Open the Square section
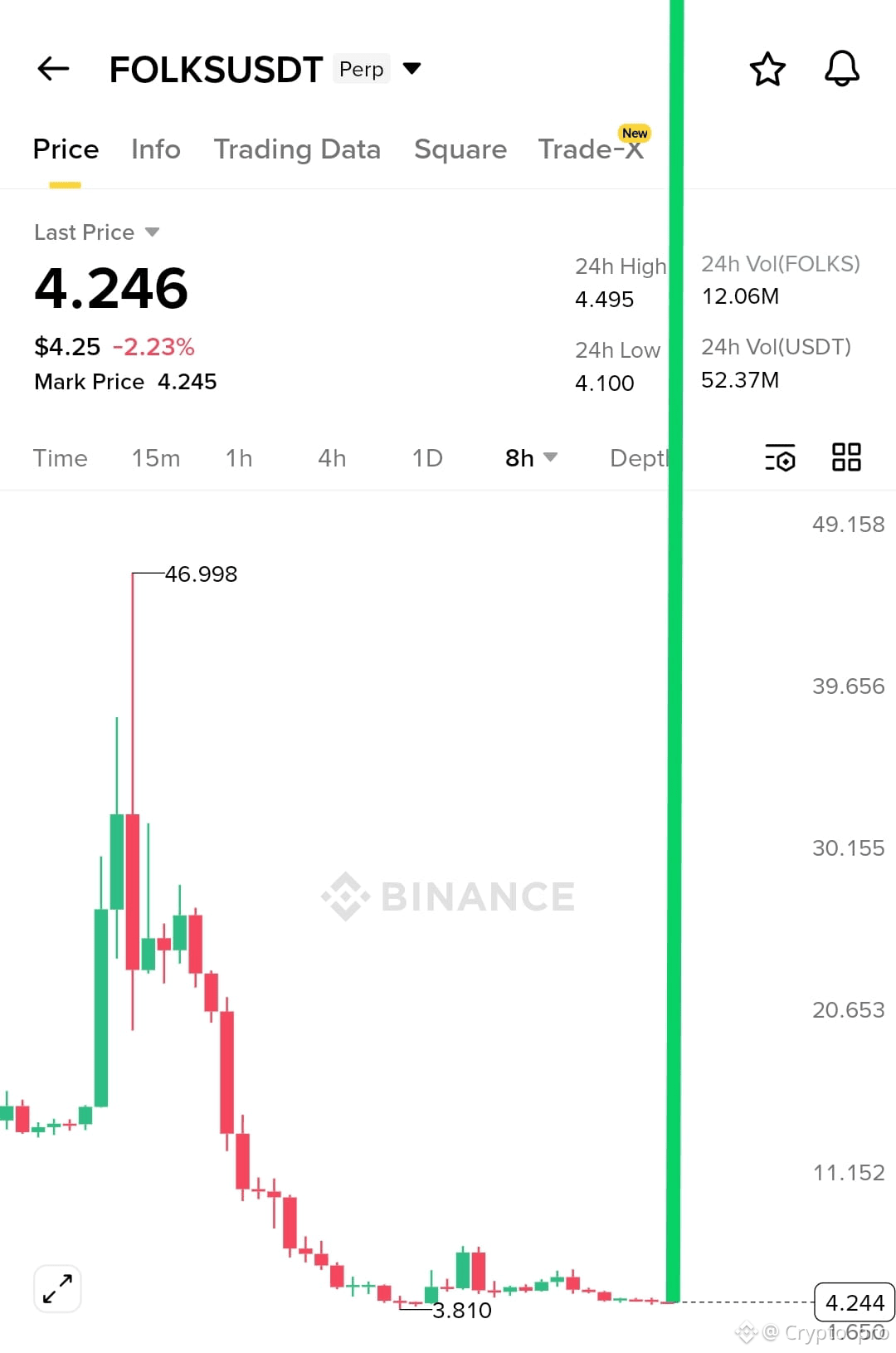 [x=460, y=149]
